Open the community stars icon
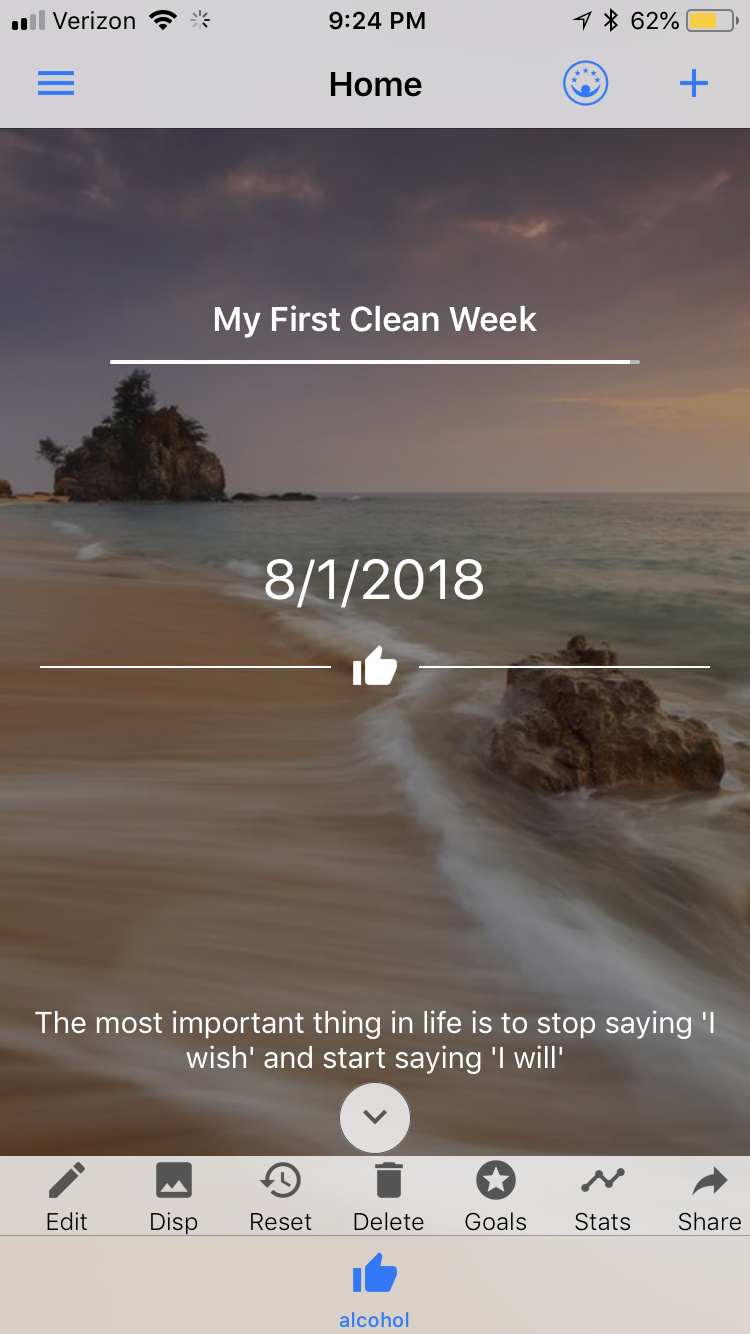This screenshot has height=1334, width=750. (x=585, y=84)
